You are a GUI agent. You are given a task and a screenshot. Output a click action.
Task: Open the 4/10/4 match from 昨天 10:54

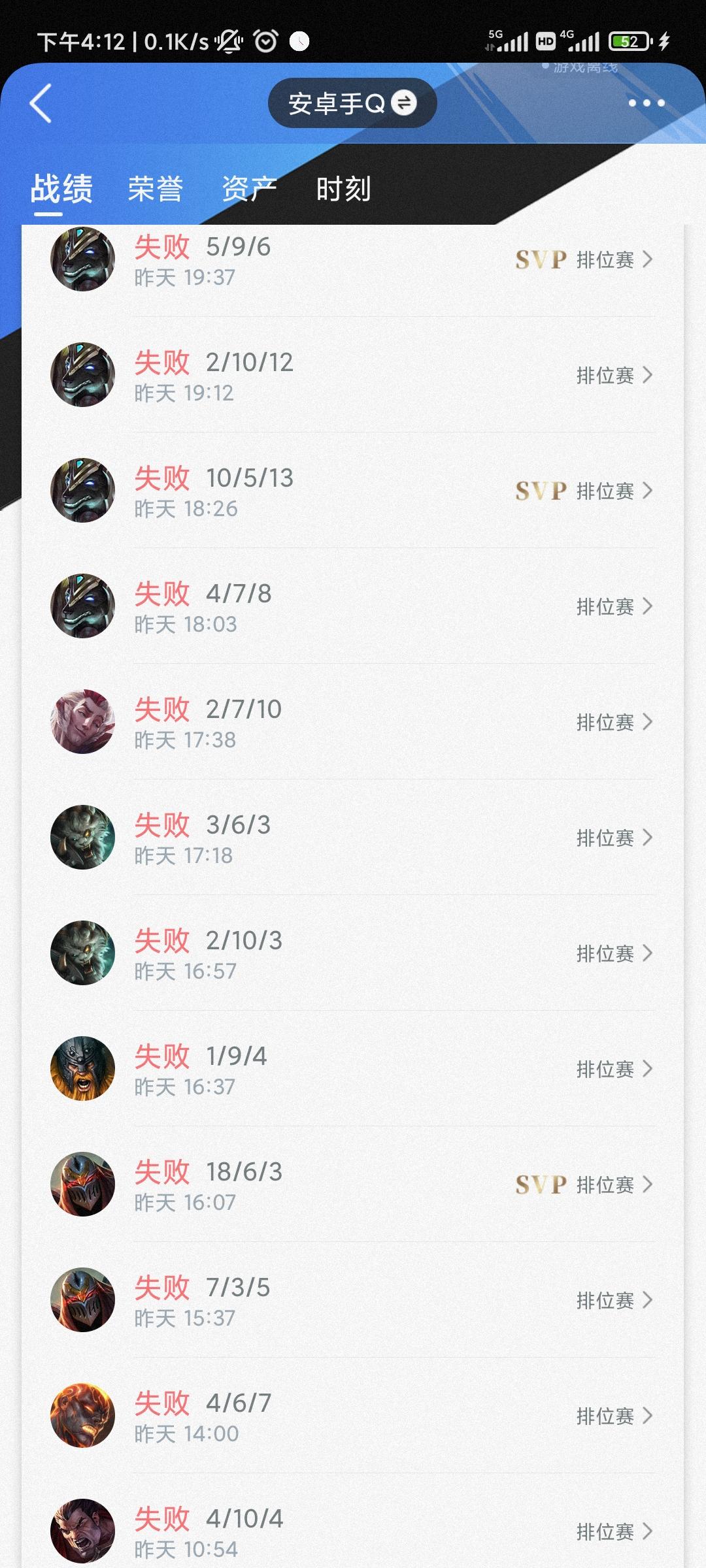coord(353,1531)
